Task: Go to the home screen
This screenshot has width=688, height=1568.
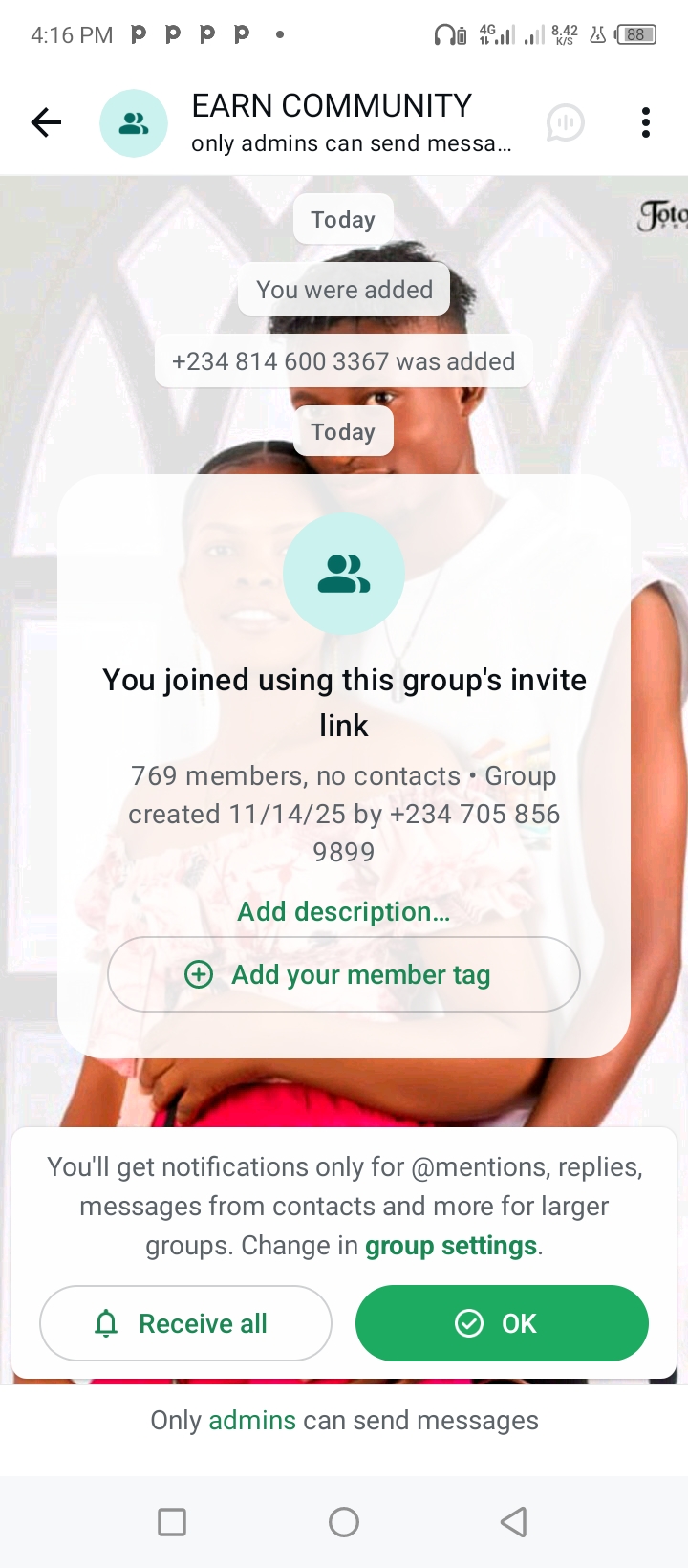Action: click(344, 1521)
